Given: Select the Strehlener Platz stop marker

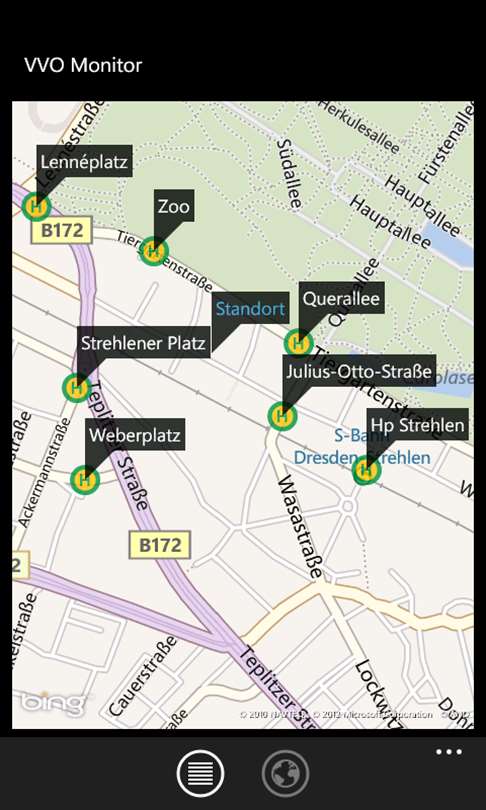Looking at the screenshot, I should click(77, 388).
